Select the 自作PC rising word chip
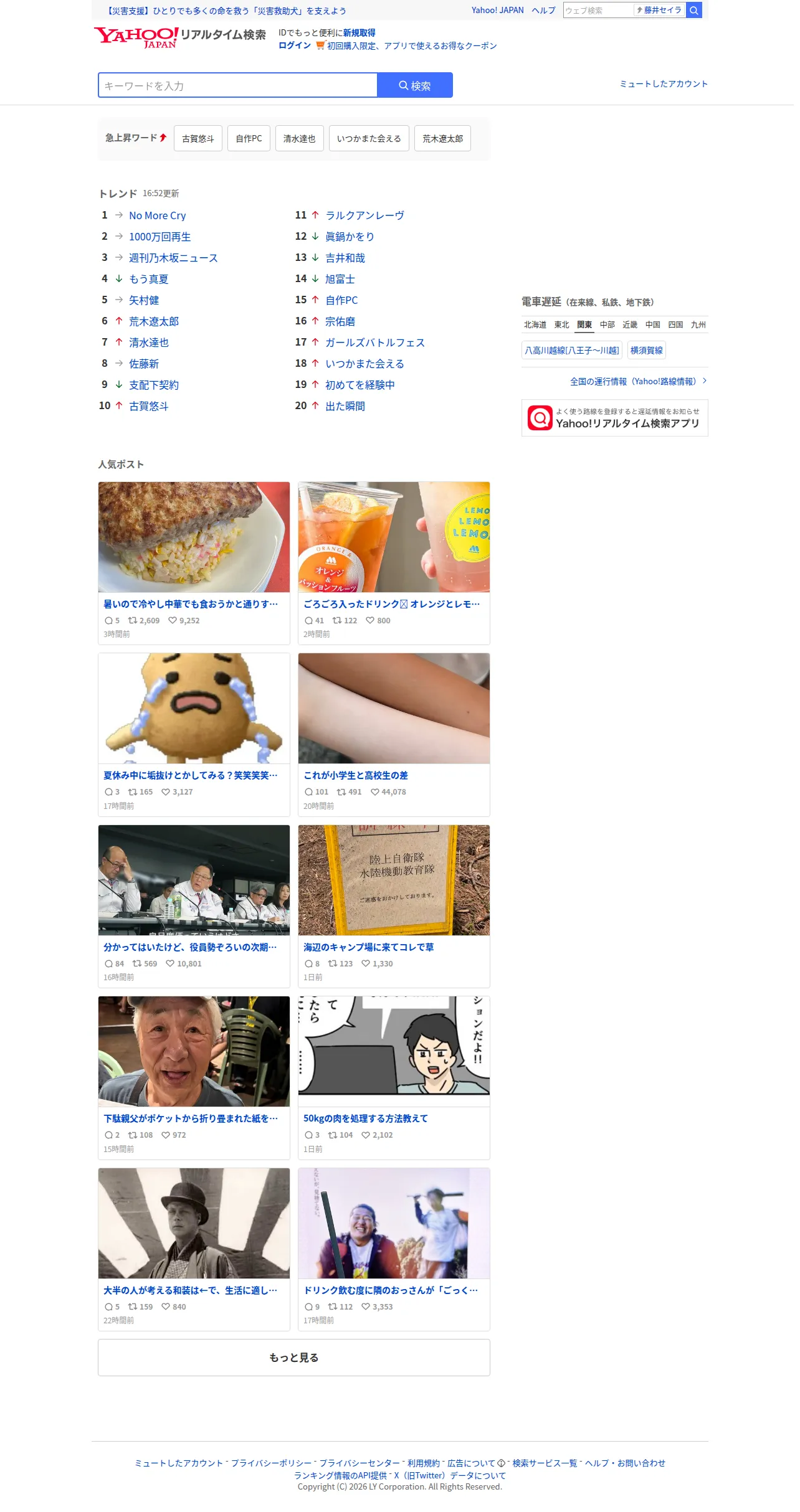 pyautogui.click(x=249, y=138)
